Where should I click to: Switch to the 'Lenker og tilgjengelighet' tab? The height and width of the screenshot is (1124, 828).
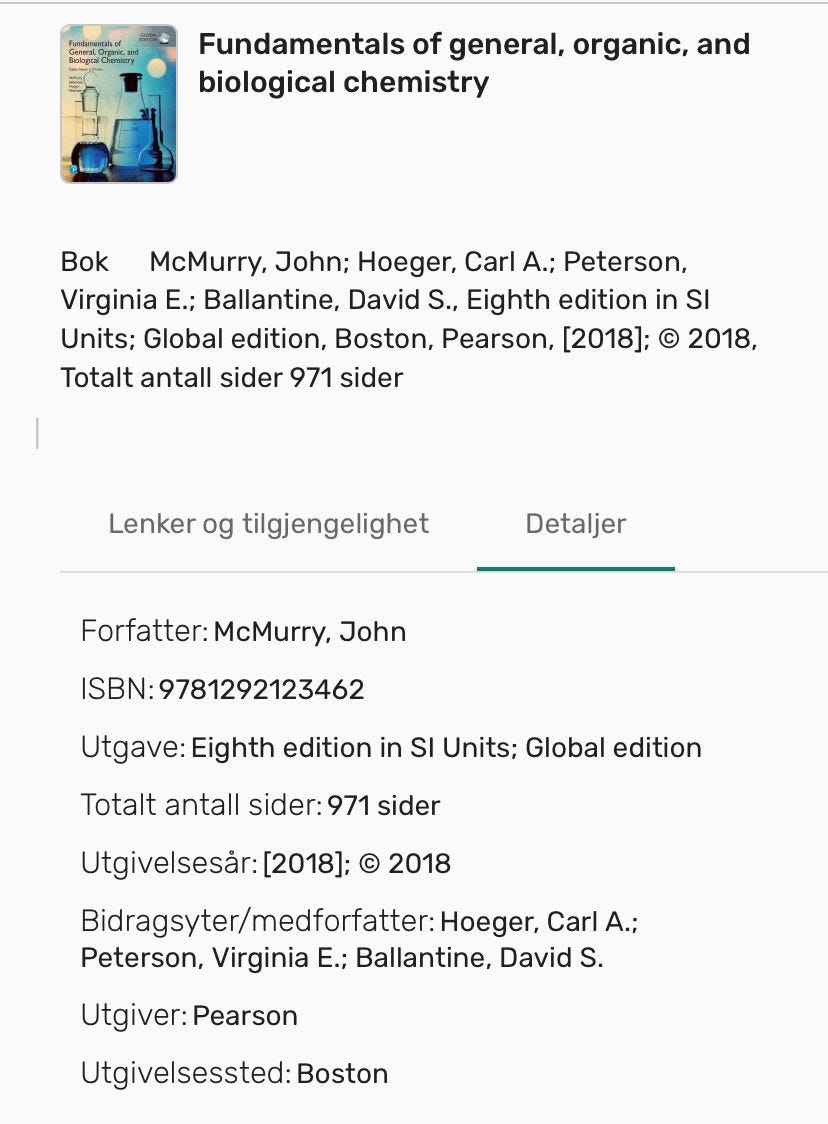tap(268, 523)
